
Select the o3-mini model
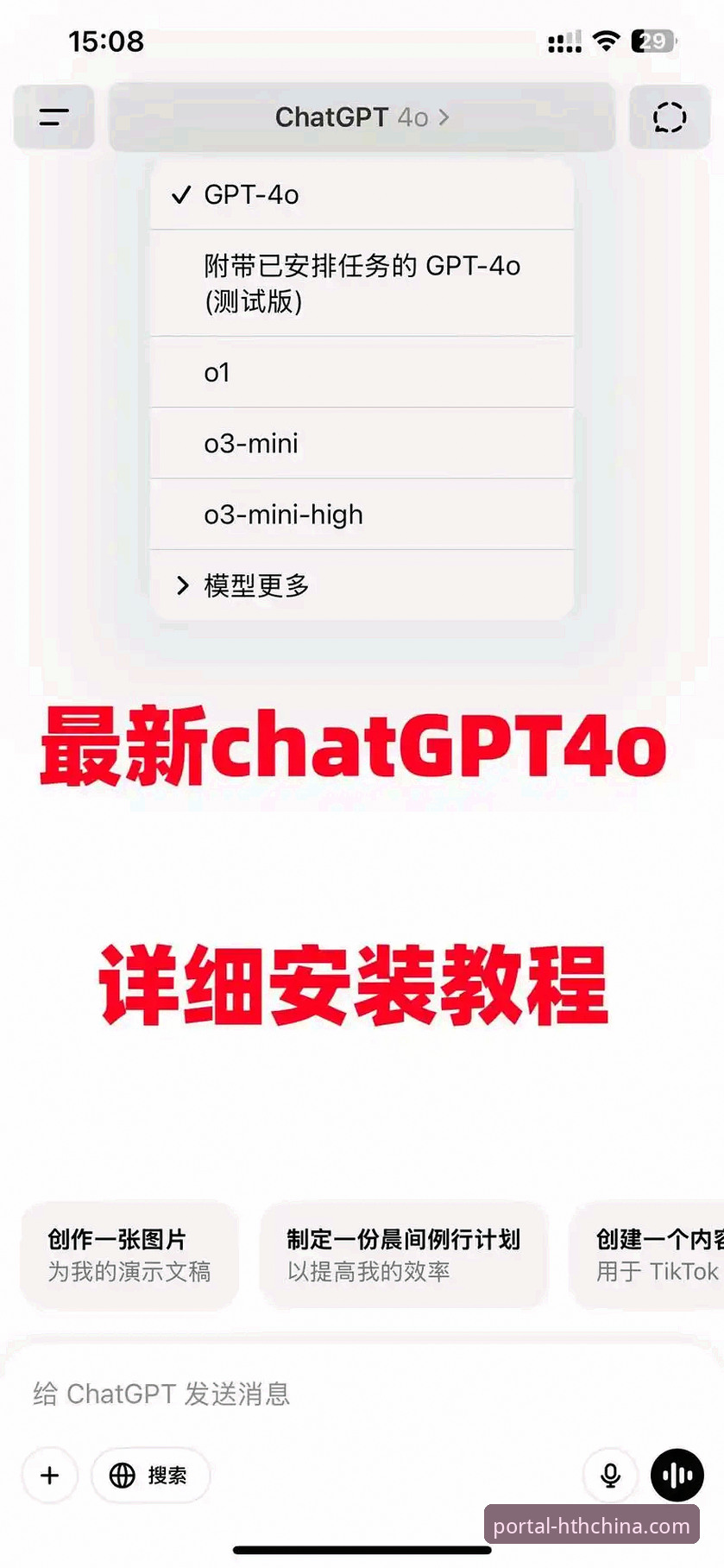(361, 443)
